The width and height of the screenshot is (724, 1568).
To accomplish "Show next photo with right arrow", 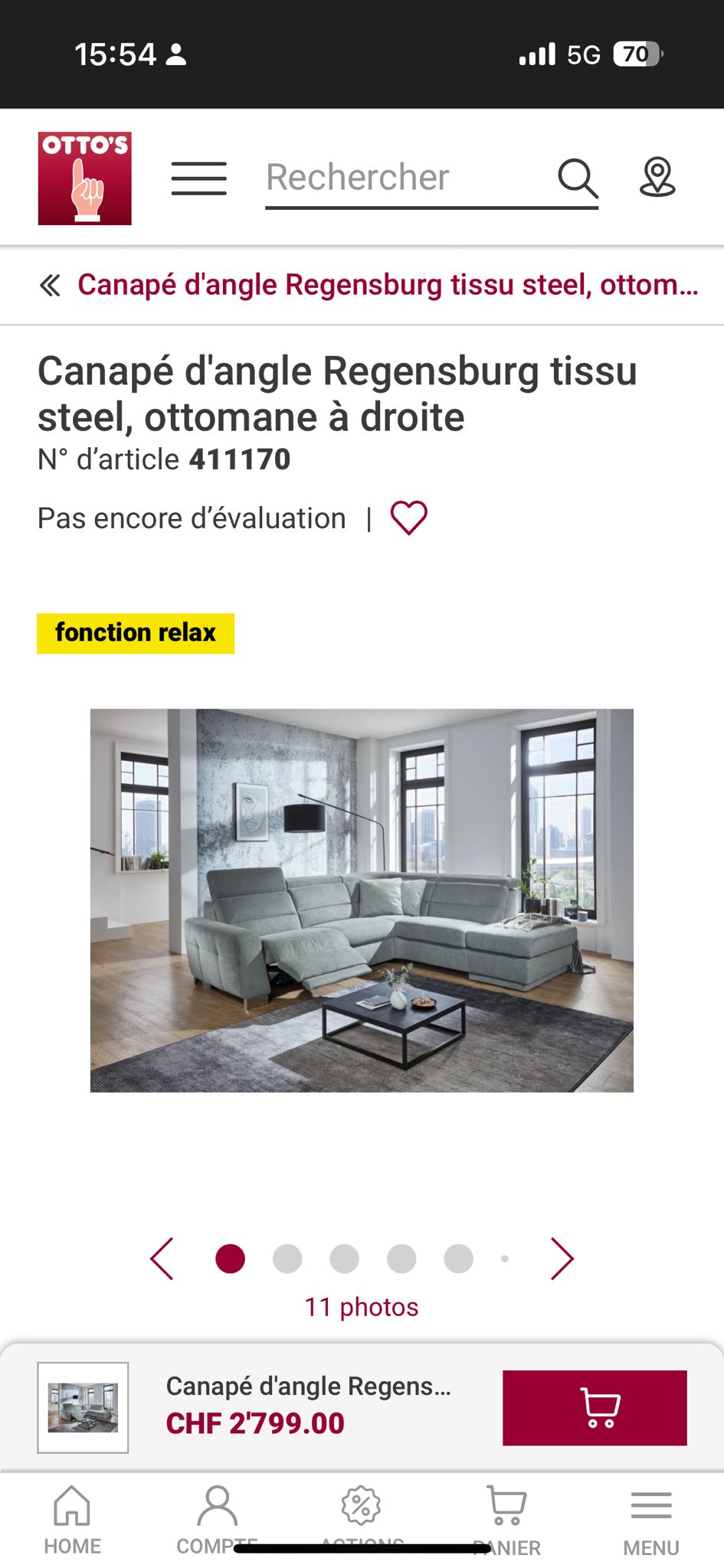I will click(x=562, y=1259).
